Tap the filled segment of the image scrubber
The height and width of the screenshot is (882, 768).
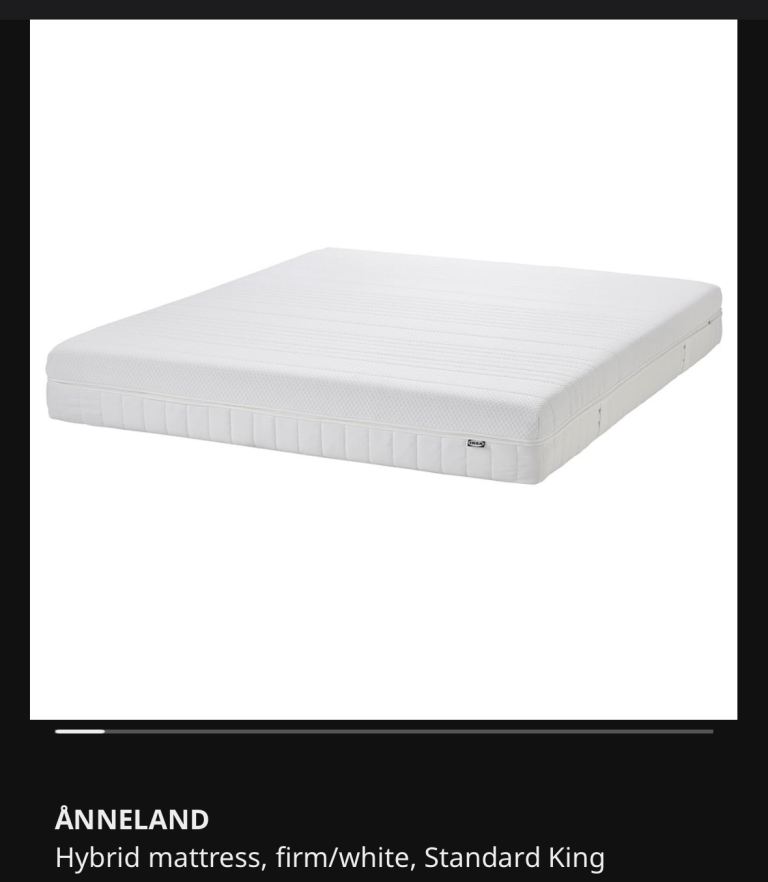[x=80, y=731]
